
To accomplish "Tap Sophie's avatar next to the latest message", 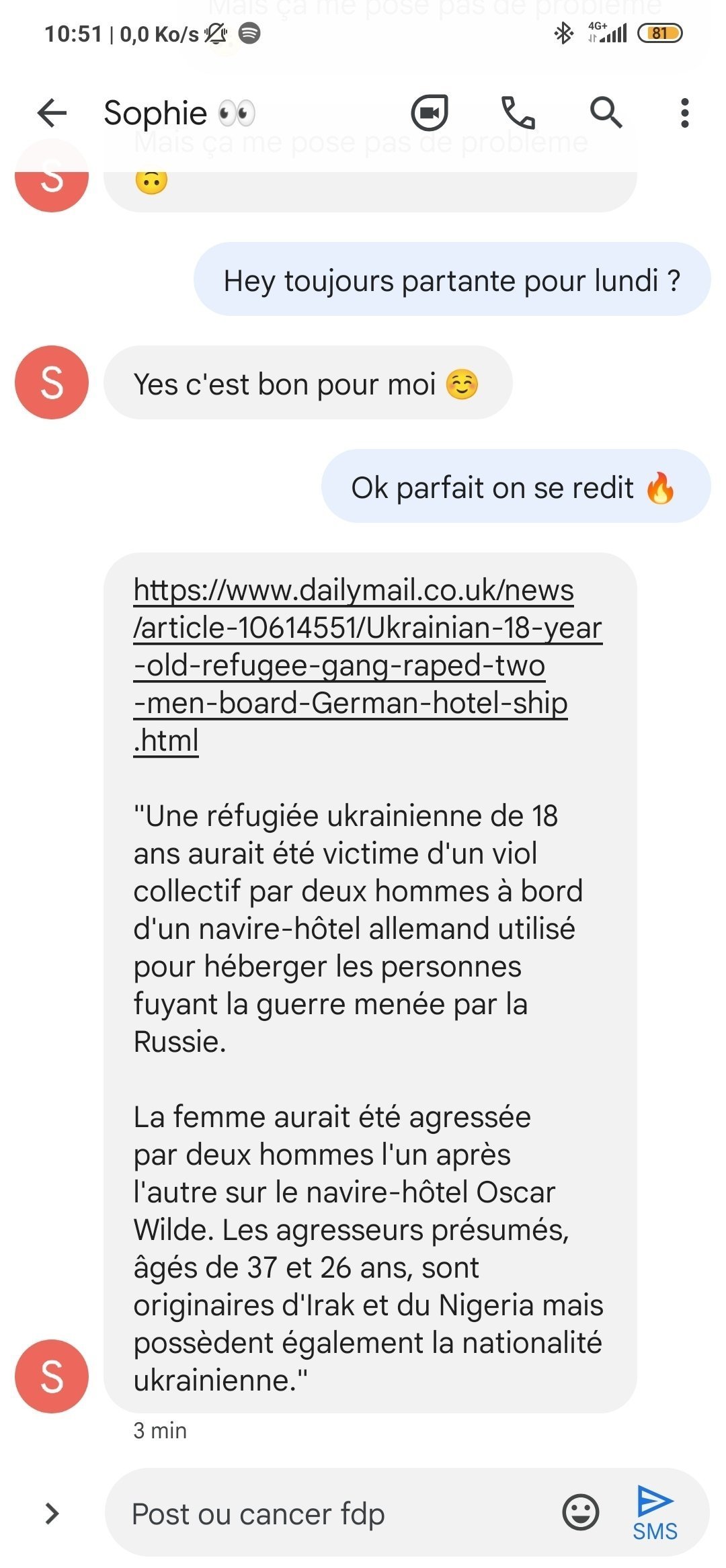I will (52, 1376).
